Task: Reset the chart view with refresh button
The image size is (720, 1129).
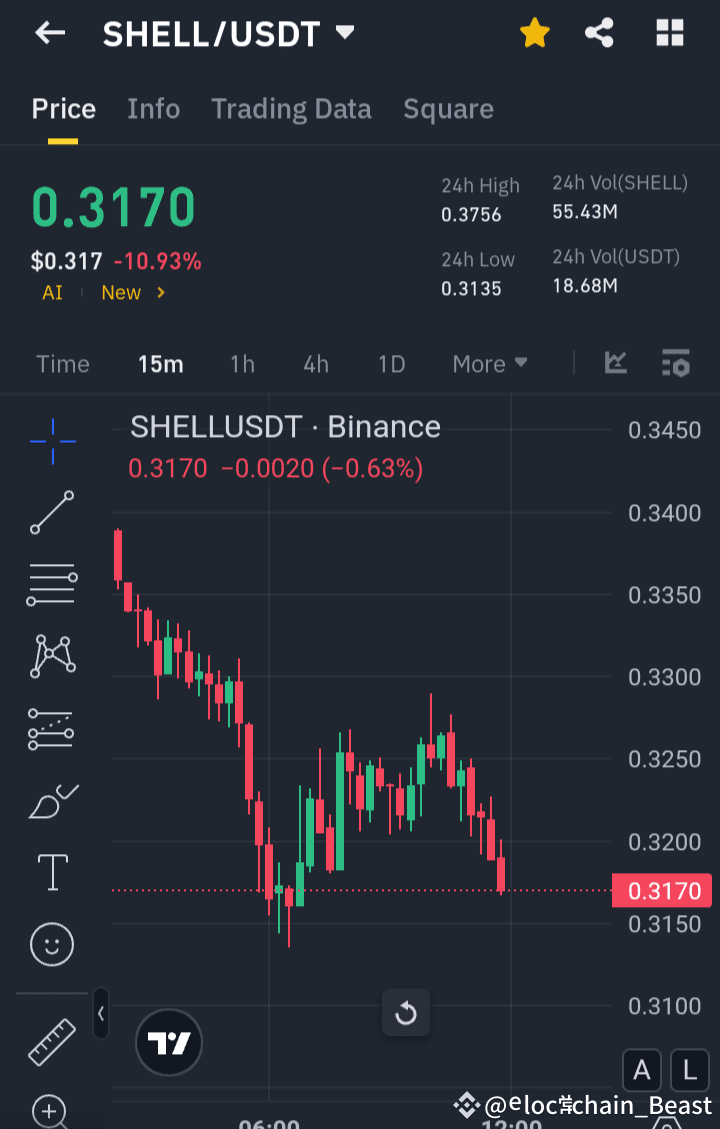Action: point(406,1013)
